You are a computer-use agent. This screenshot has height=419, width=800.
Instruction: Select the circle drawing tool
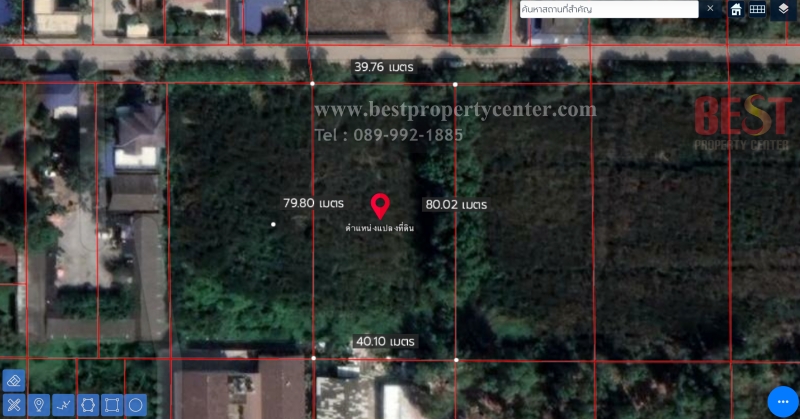coord(136,405)
